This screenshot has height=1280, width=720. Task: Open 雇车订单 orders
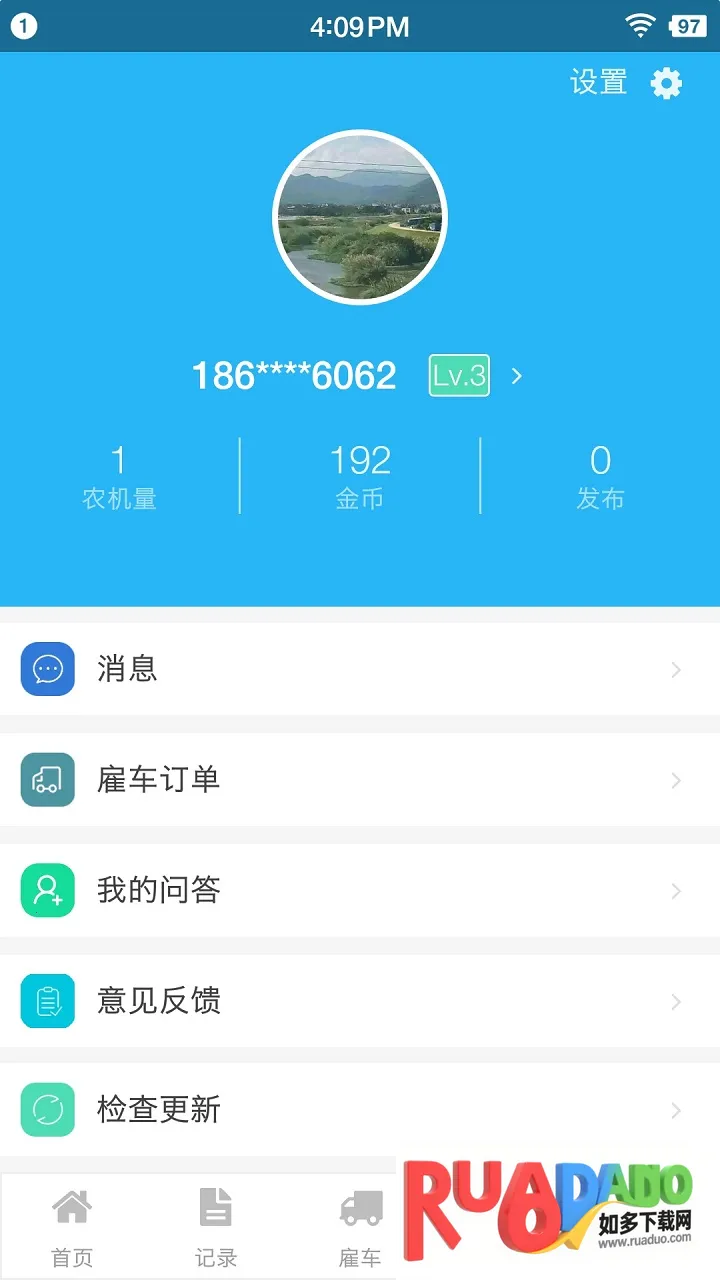pyautogui.click(x=360, y=780)
